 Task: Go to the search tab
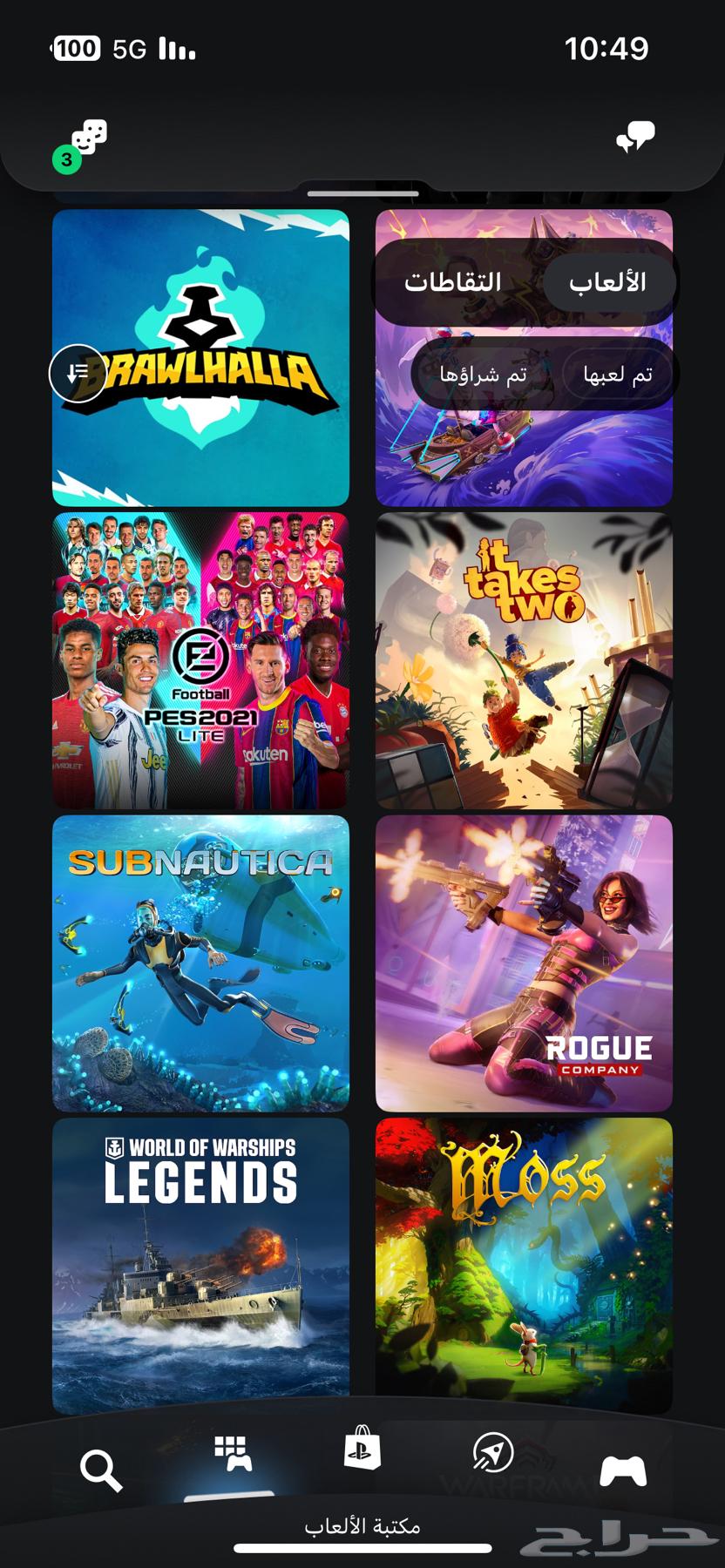tap(100, 1470)
